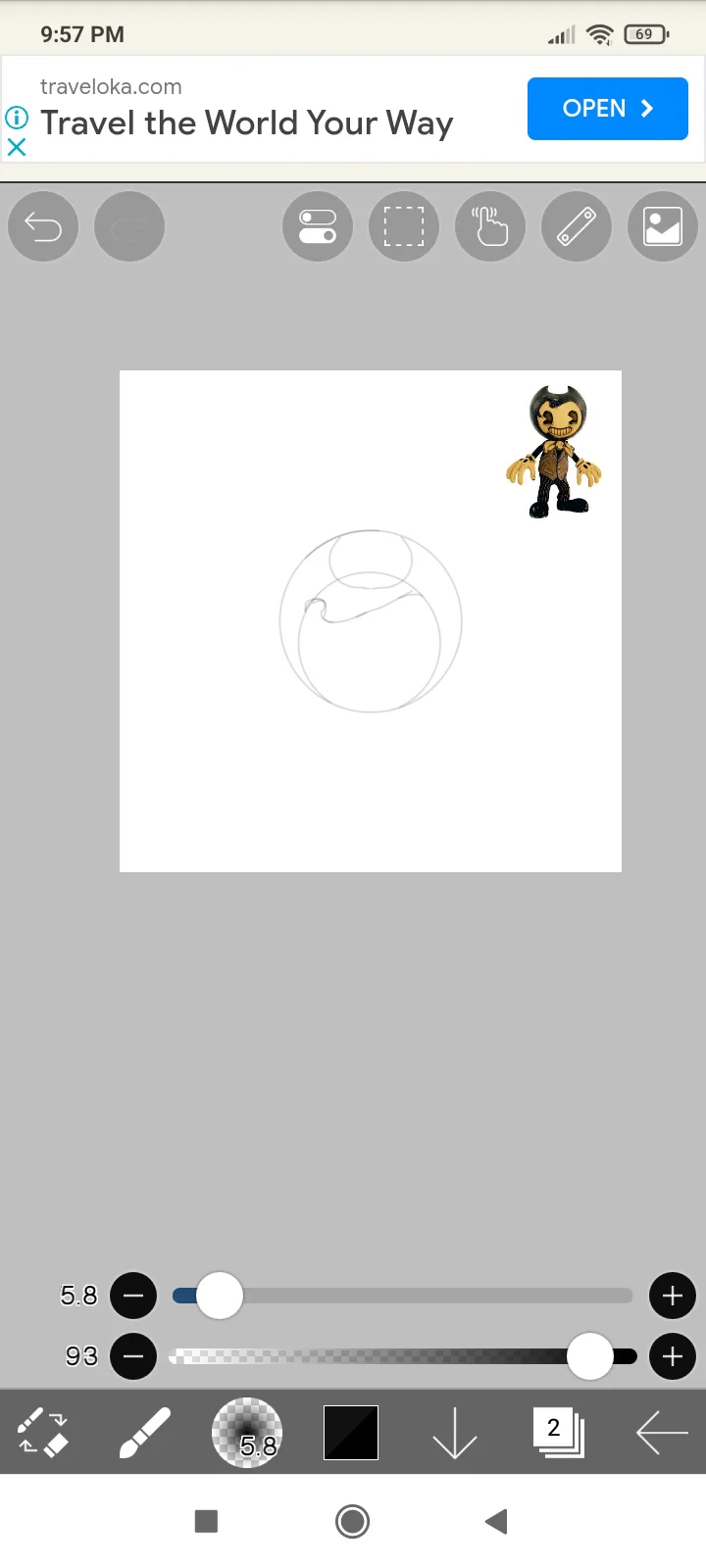Decrease opacity with the minus button
This screenshot has width=706, height=1568.
pyautogui.click(x=133, y=1356)
